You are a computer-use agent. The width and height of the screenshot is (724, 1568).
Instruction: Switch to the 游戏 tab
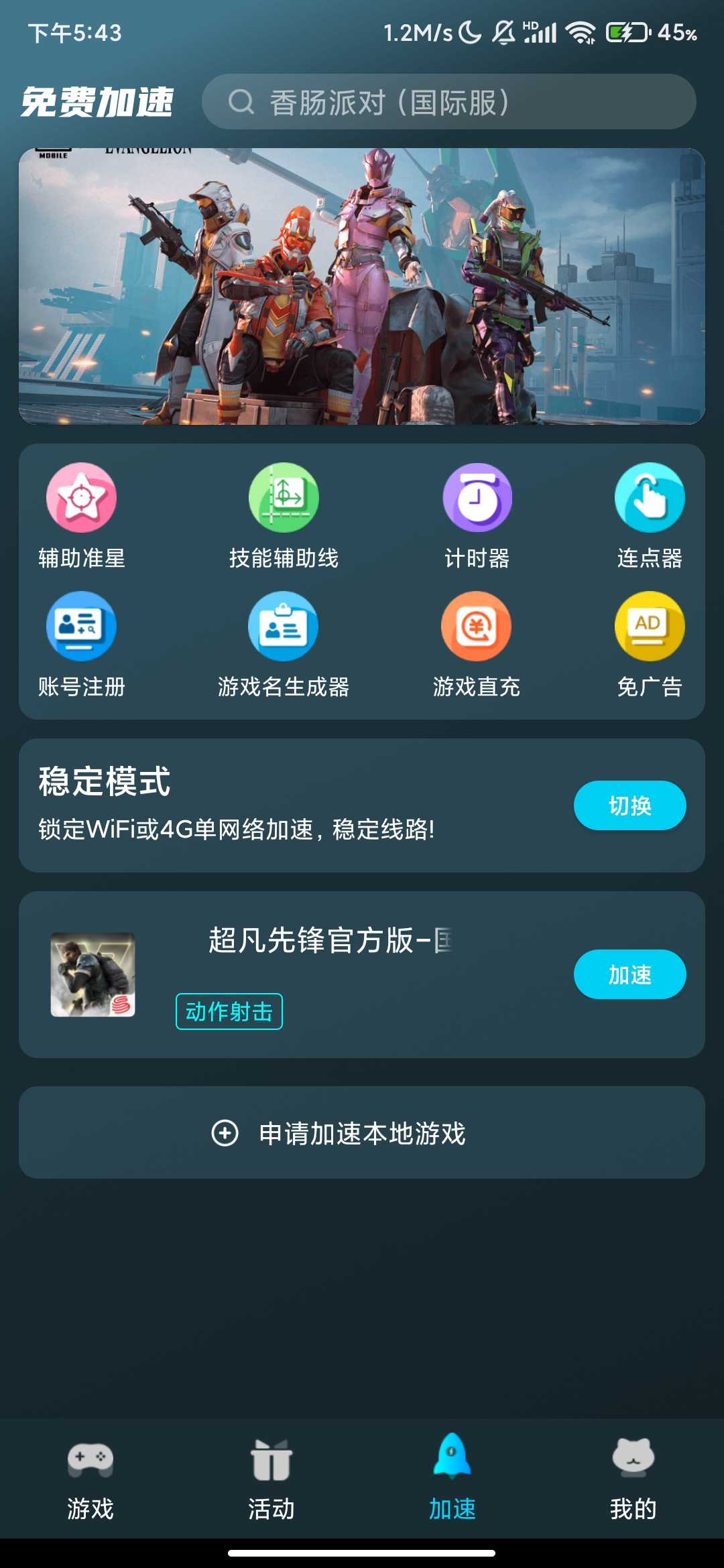(90, 1478)
